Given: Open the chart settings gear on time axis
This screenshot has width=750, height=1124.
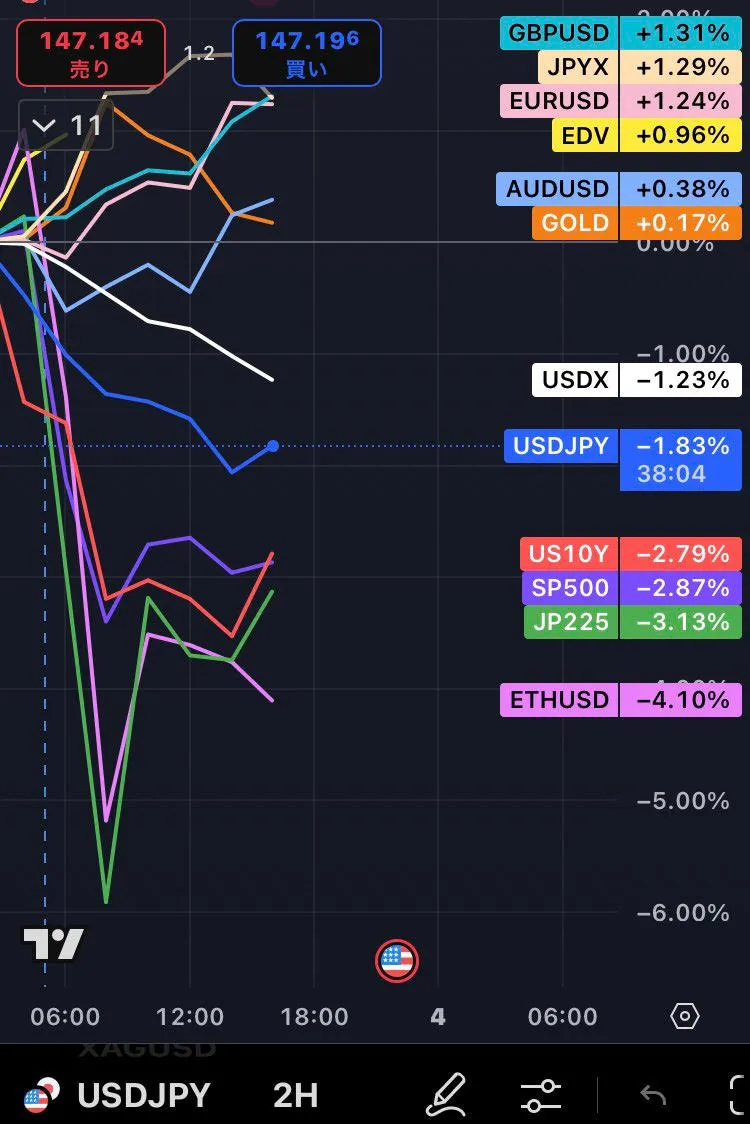Looking at the screenshot, I should tap(684, 1017).
